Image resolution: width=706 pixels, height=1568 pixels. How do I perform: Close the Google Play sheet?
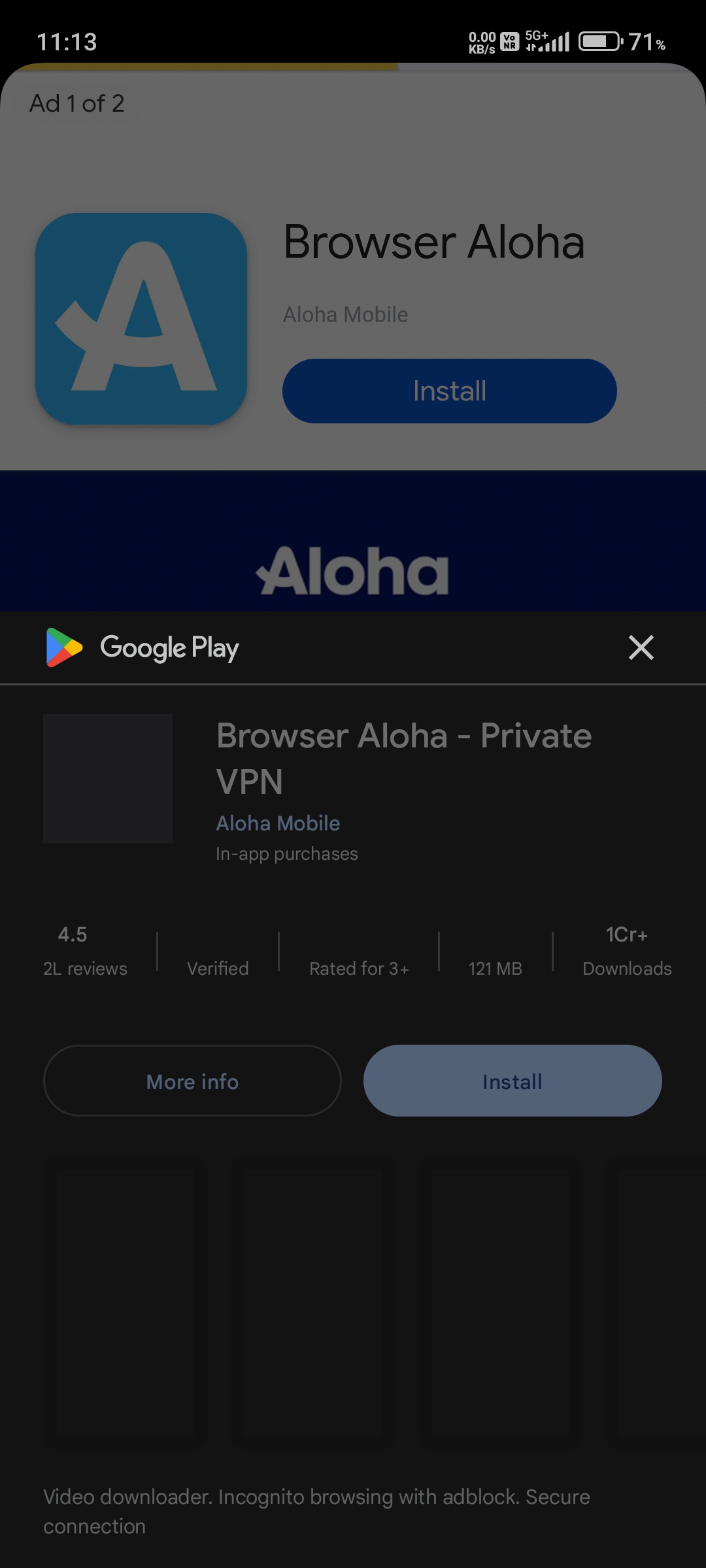[641, 647]
